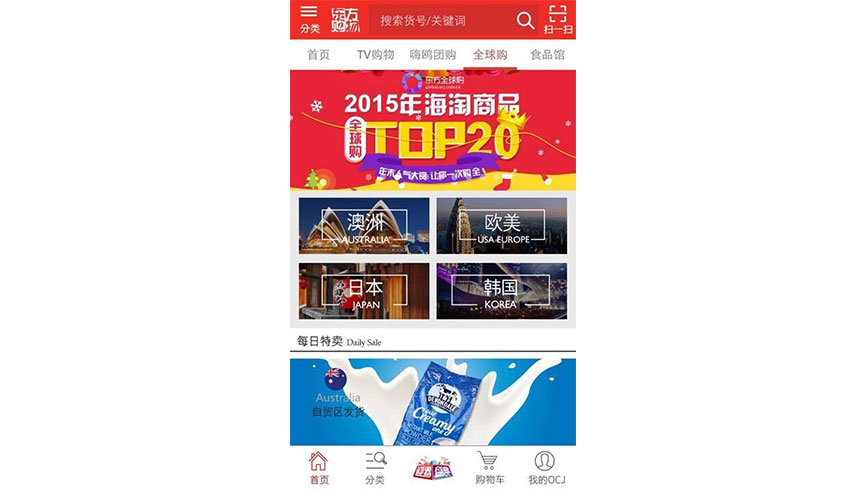Viewport: 865px width, 490px height.
Task: Switch to the 首页 top tab
Action: 318,55
